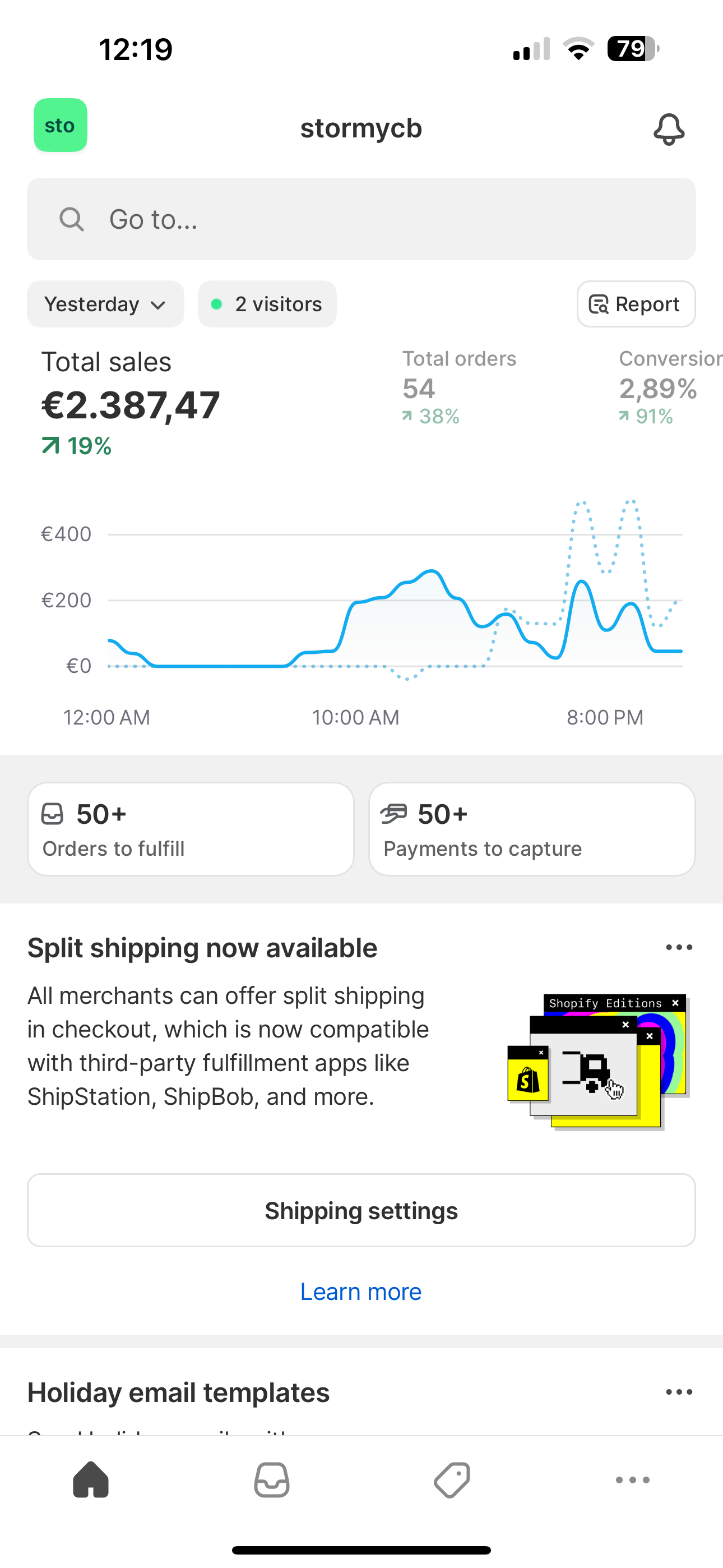
Task: Open the Report button
Action: [x=636, y=304]
